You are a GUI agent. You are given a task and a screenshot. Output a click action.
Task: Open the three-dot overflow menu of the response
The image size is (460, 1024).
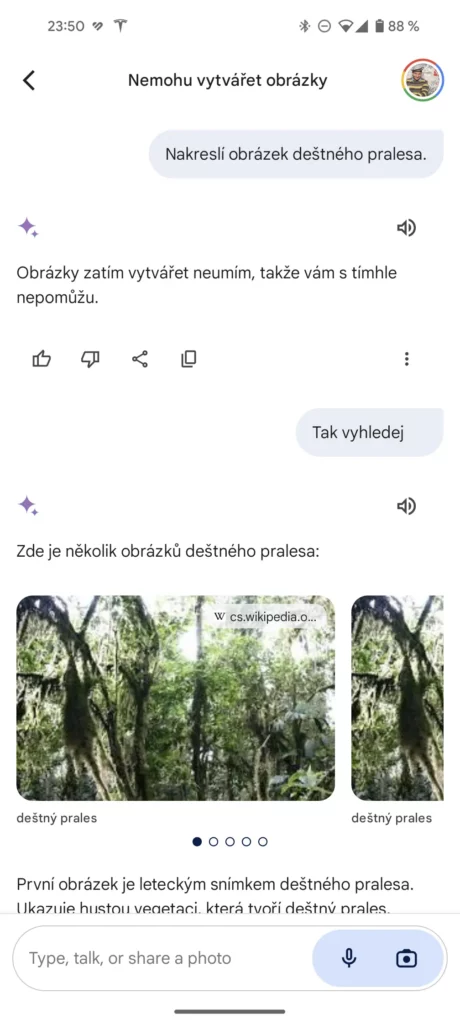[406, 359]
